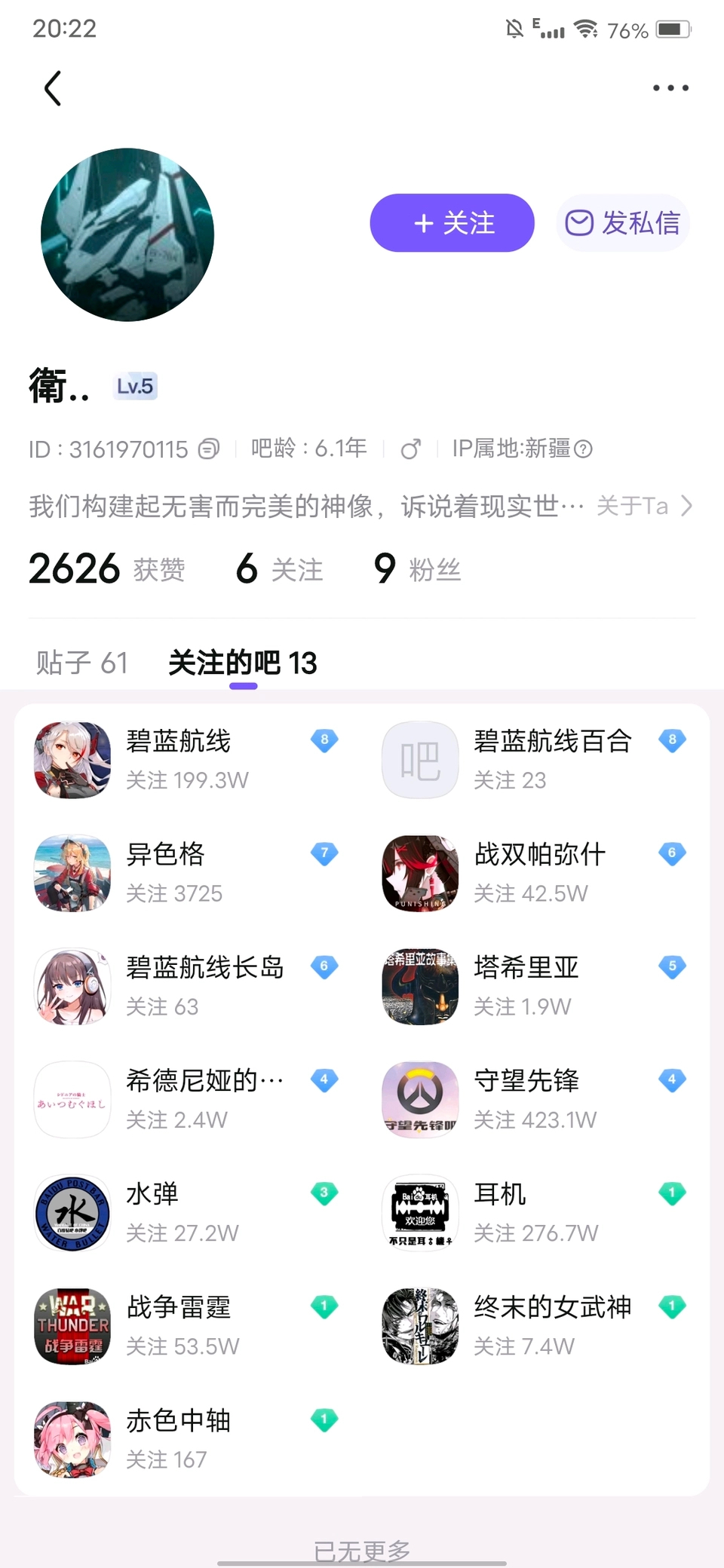Viewport: 724px width, 1568px height.
Task: Open the three-dot overflow menu
Action: coord(670,88)
